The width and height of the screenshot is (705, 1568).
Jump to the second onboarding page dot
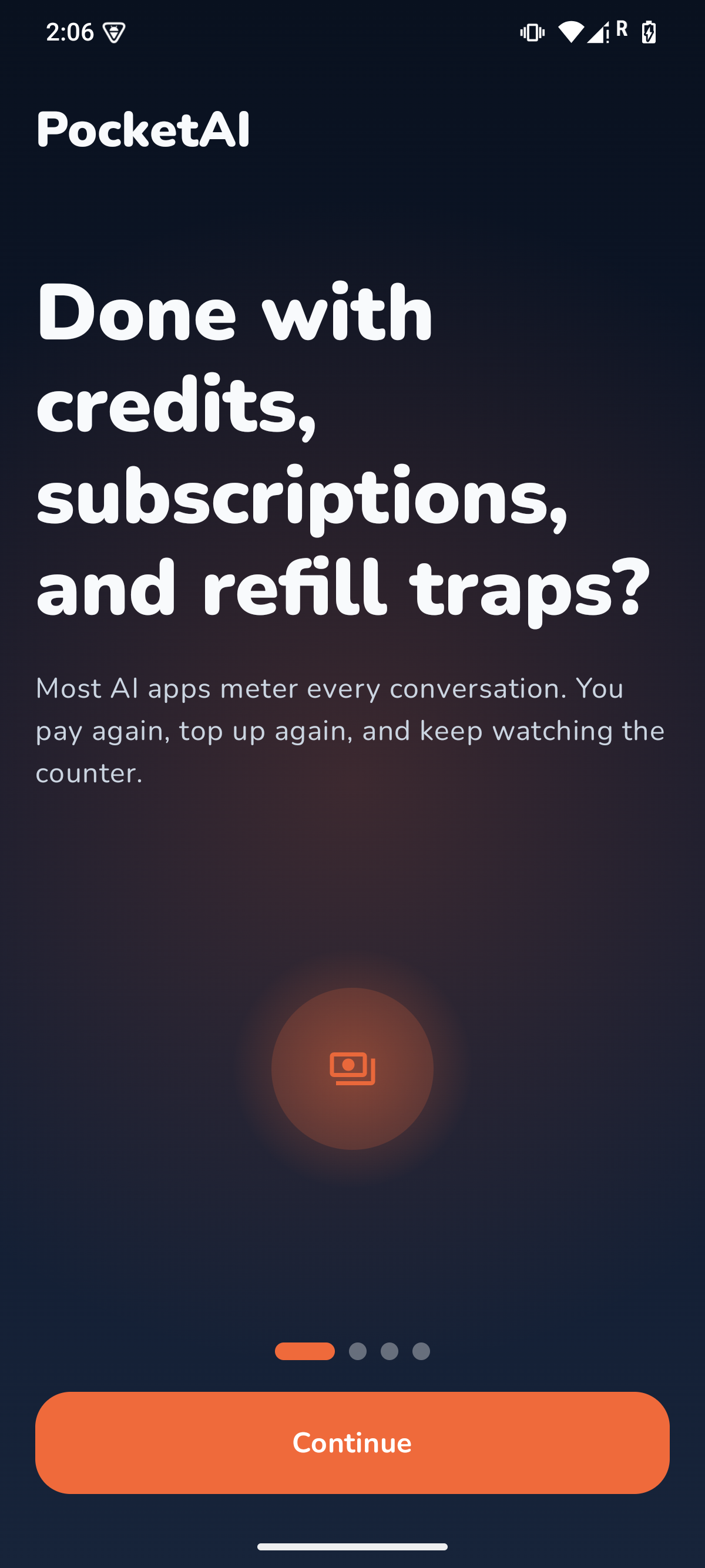tap(357, 1351)
